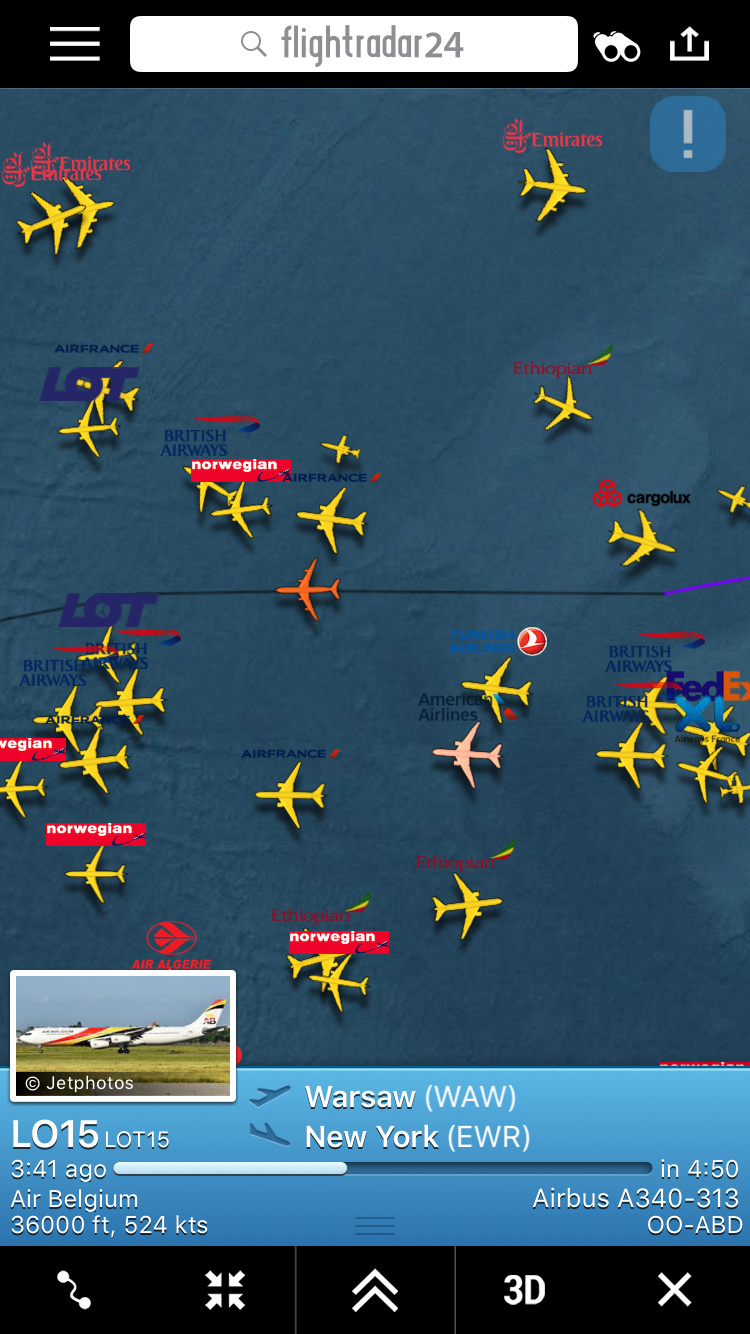750x1334 pixels.
Task: Switch to 3D view
Action: point(525,1290)
